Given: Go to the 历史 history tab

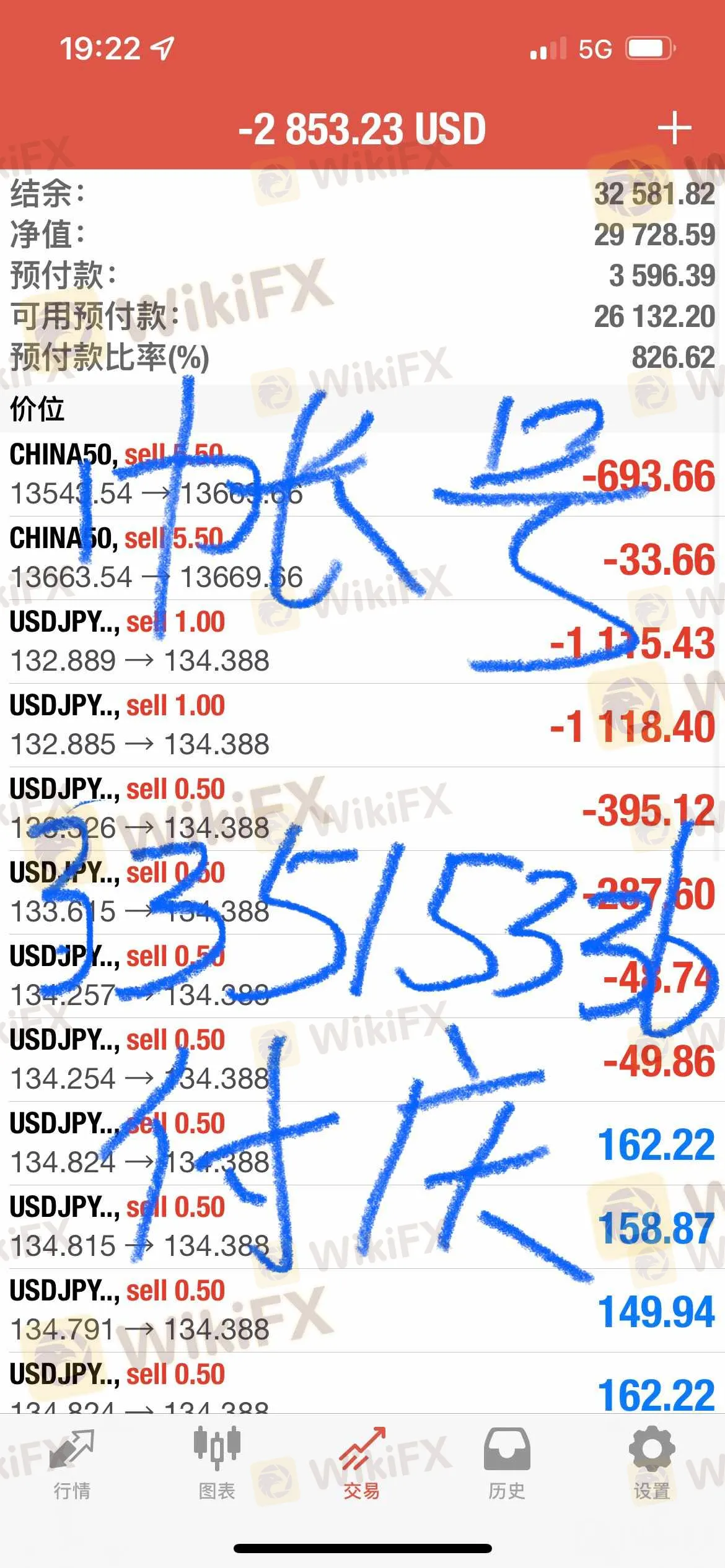Looking at the screenshot, I should click(507, 1463).
